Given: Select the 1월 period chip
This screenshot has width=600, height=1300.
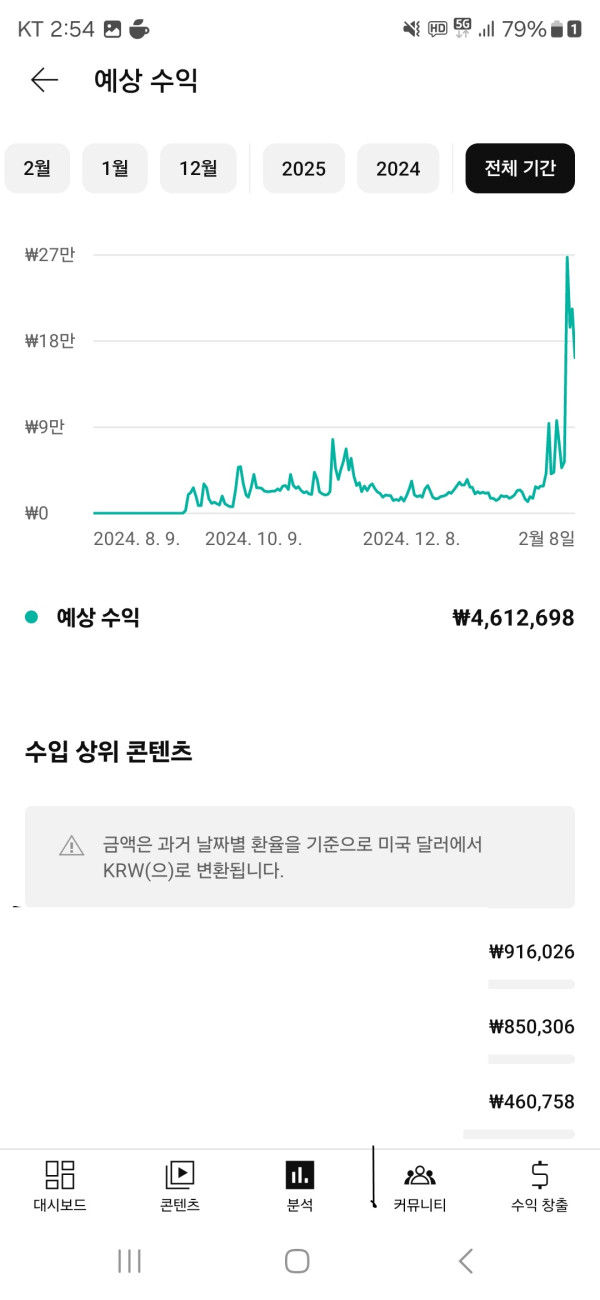Looking at the screenshot, I should click(x=115, y=168).
